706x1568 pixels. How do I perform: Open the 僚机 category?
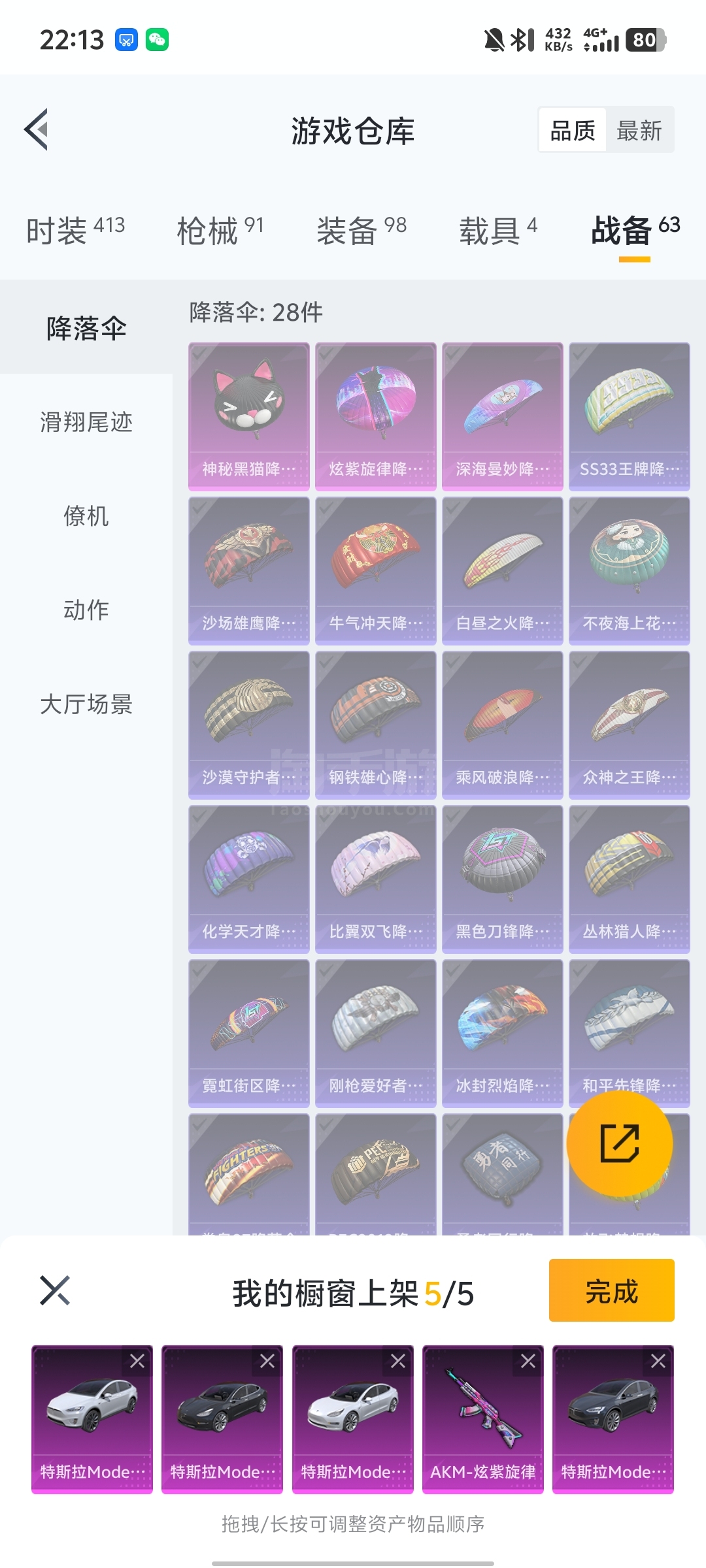[x=86, y=516]
